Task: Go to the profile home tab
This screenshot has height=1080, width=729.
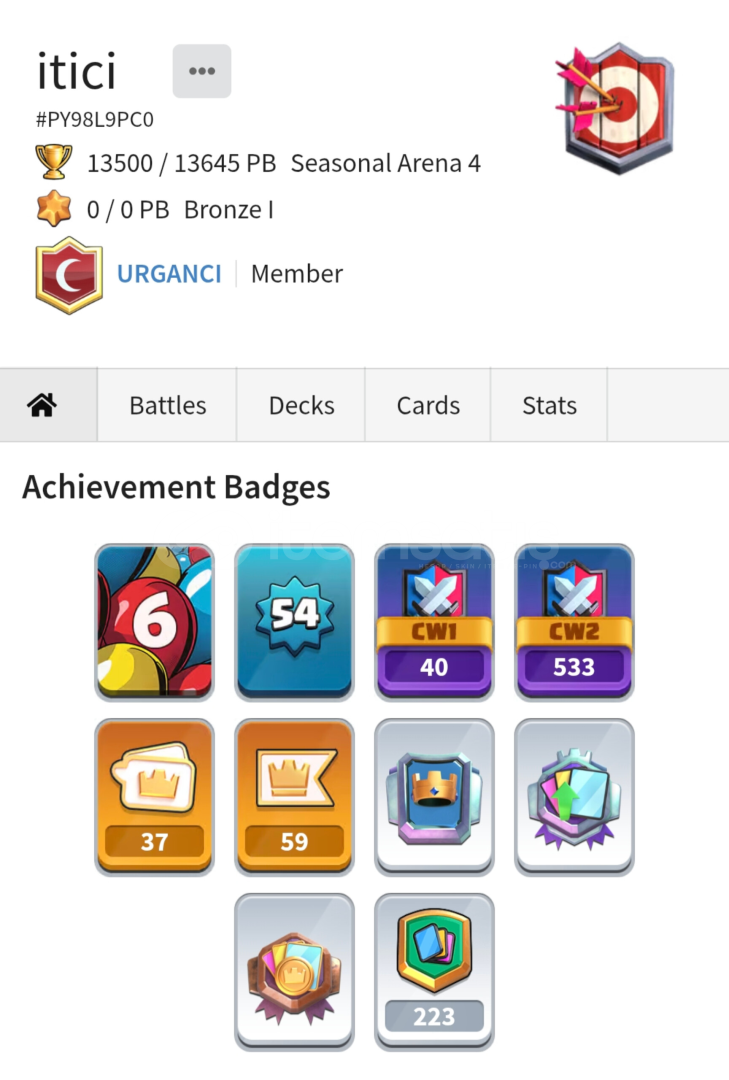Action: 42,405
